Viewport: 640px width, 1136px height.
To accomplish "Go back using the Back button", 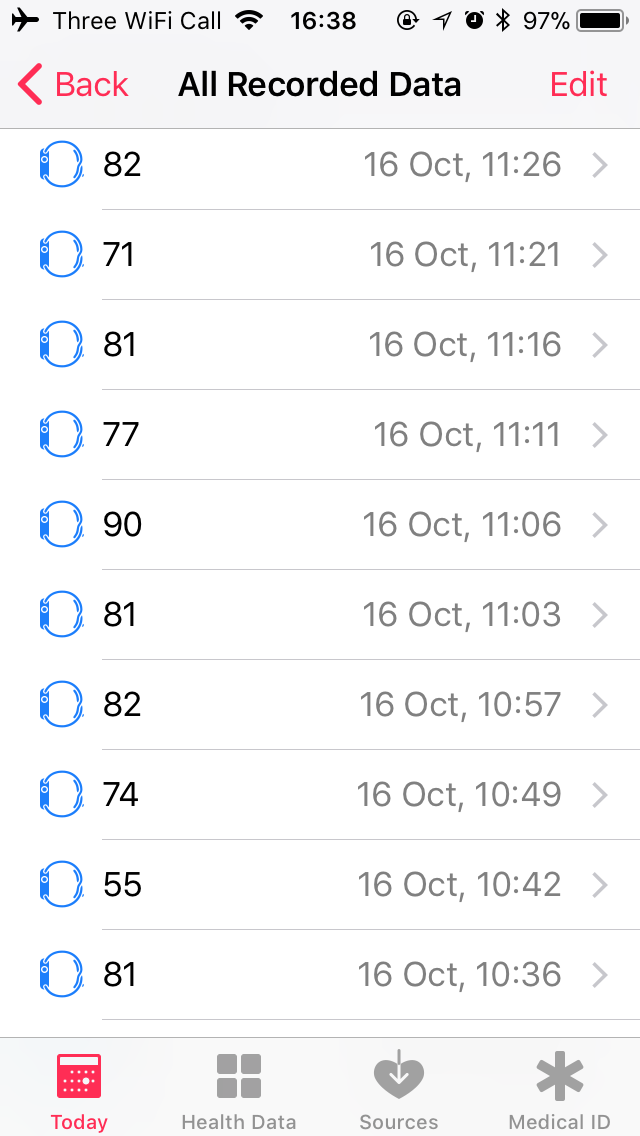I will 73,85.
